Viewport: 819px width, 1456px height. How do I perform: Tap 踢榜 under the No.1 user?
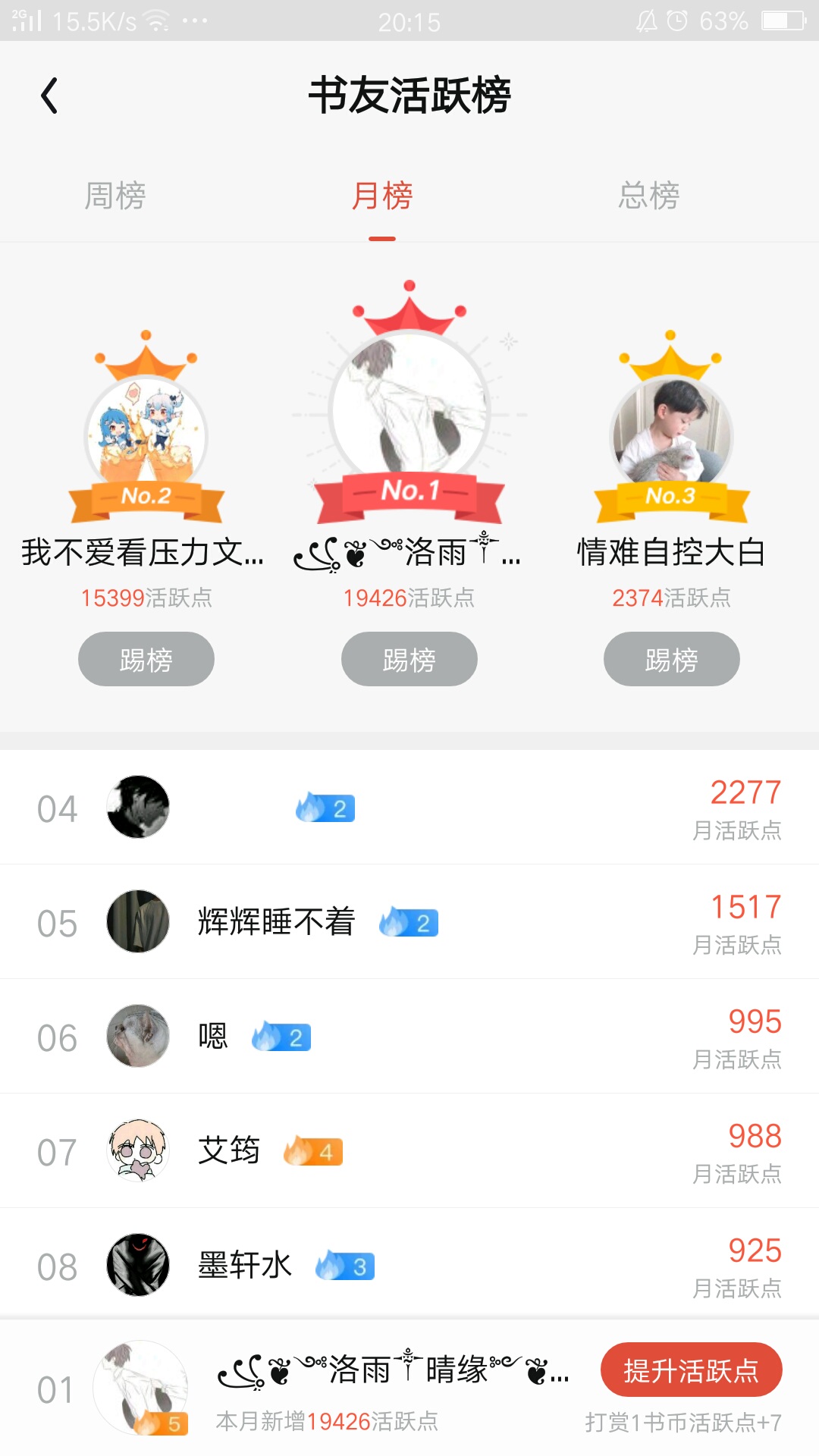coord(409,659)
